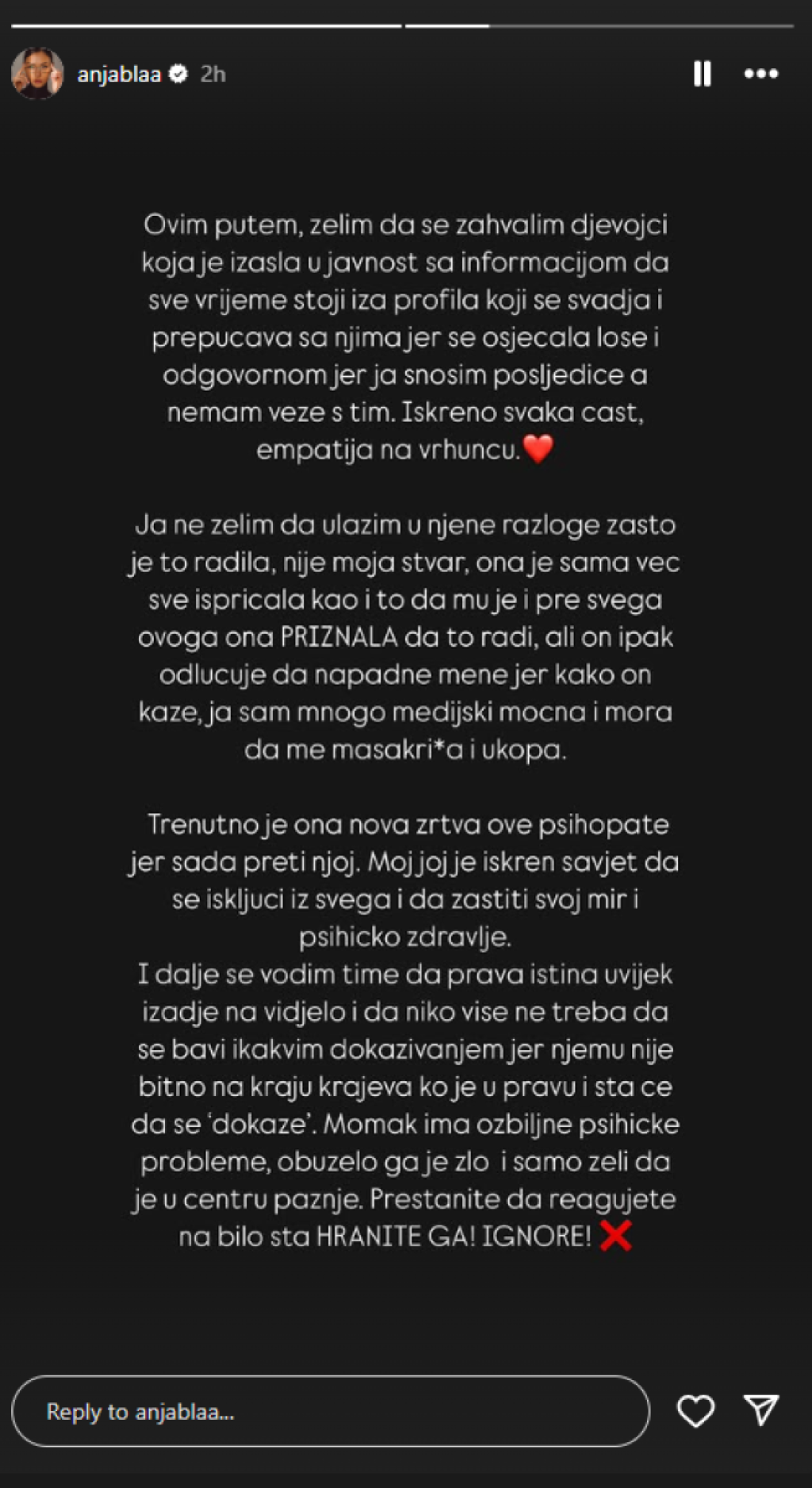Pause the story playback
The width and height of the screenshot is (812, 1488).
pos(702,74)
